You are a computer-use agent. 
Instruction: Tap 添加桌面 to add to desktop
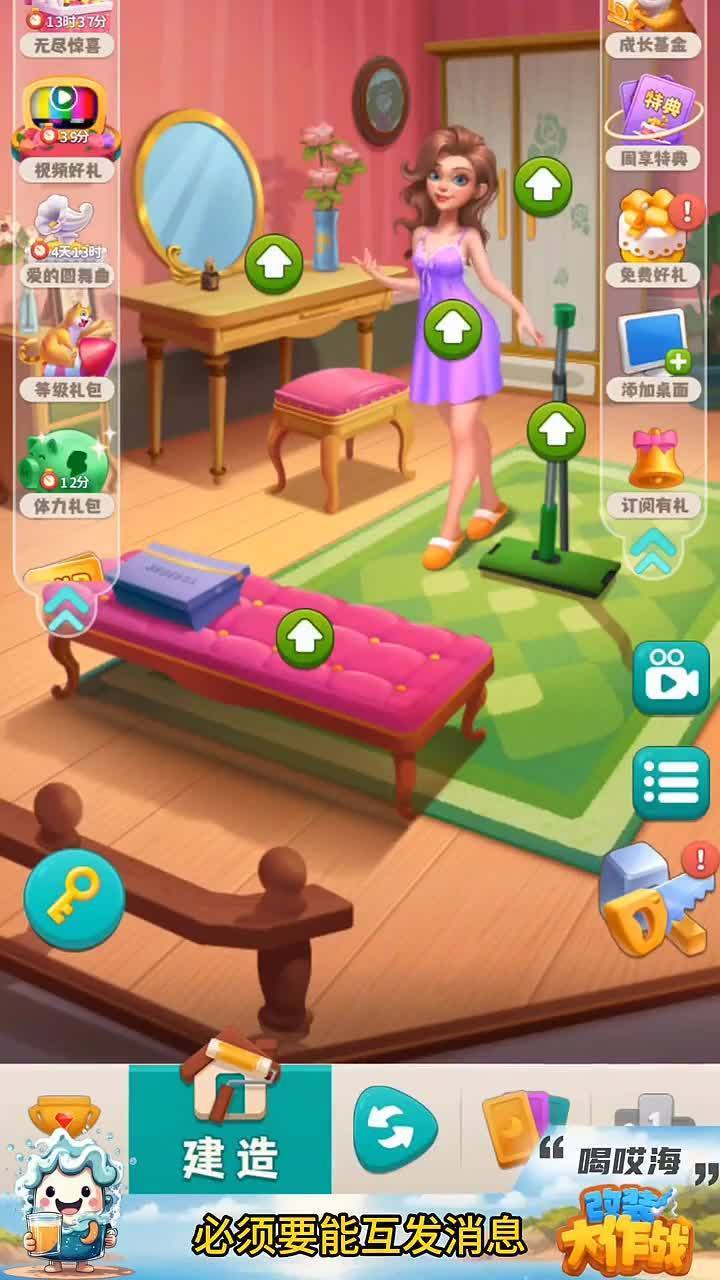click(x=652, y=352)
